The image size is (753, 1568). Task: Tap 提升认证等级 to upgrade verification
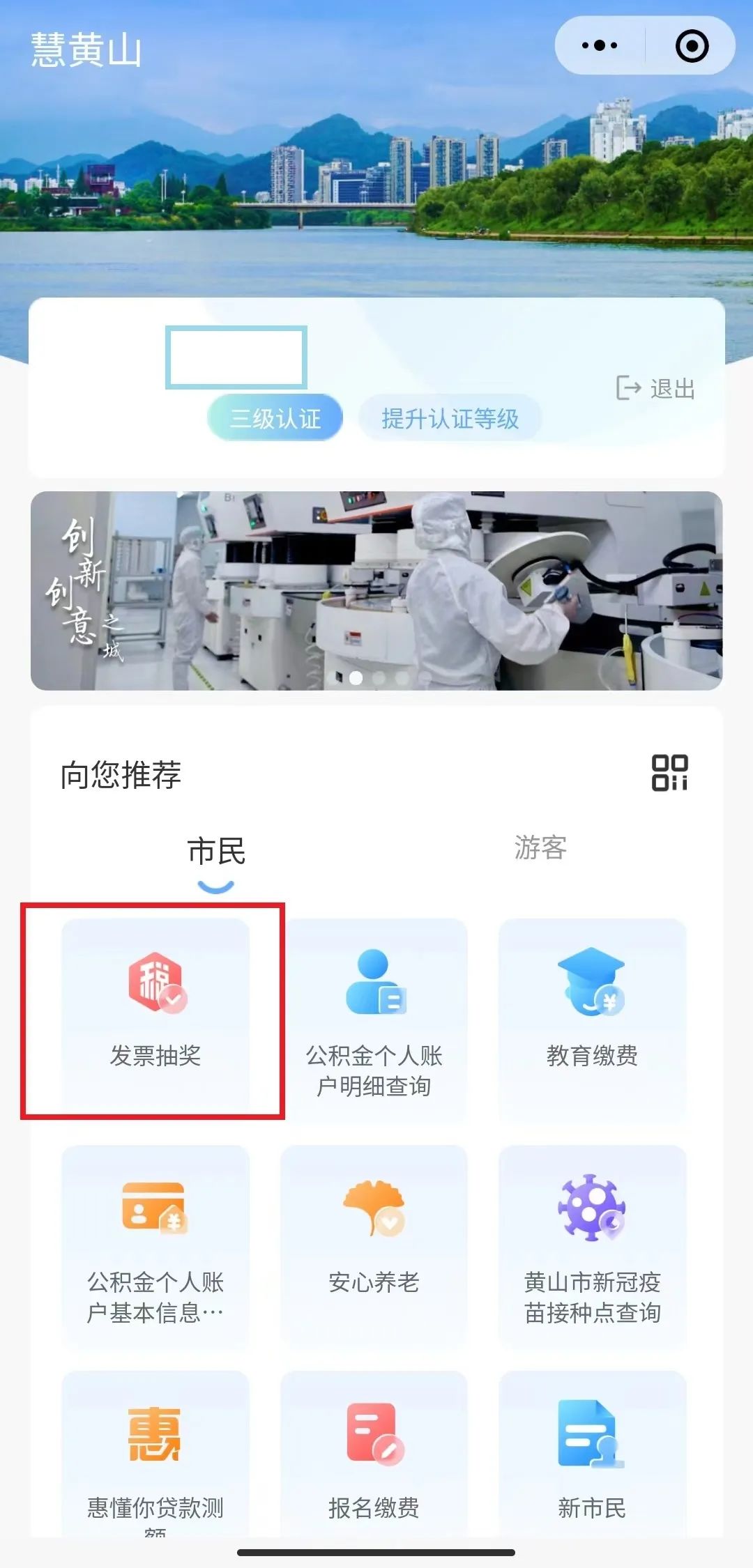(450, 418)
